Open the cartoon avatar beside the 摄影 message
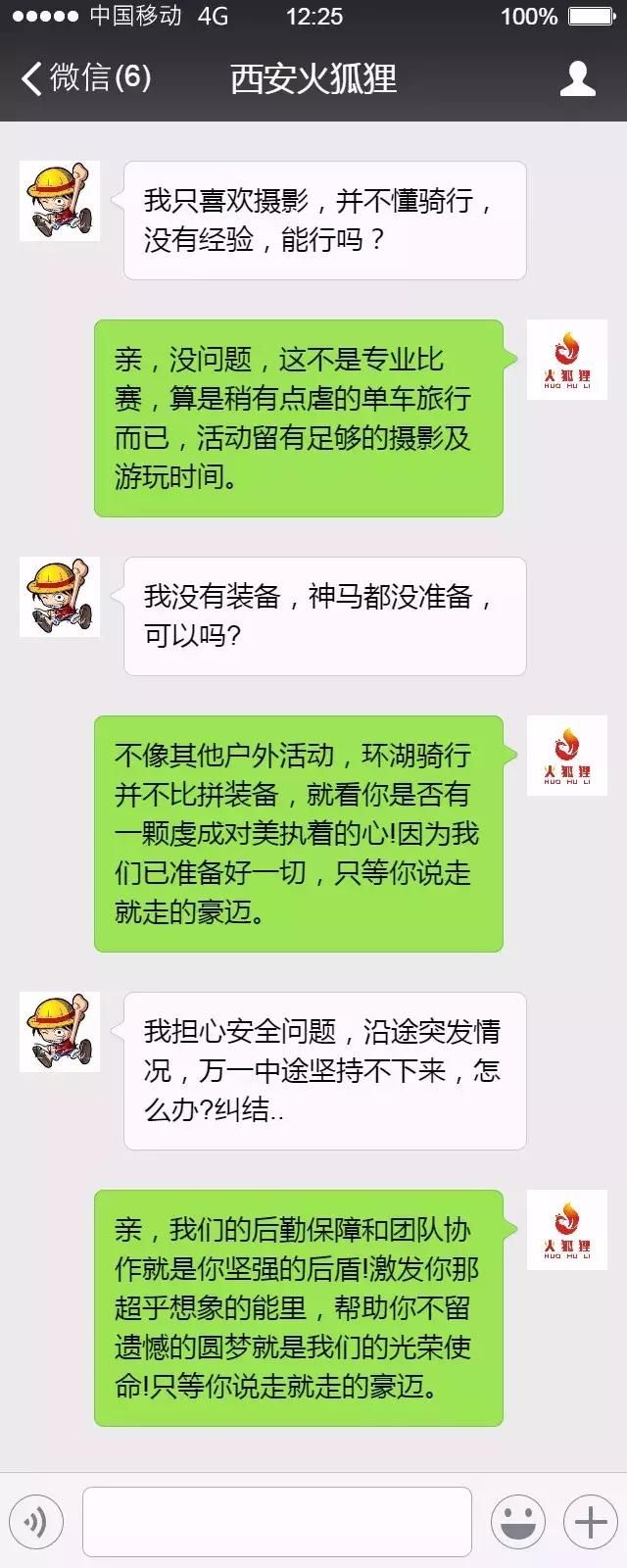627x1568 pixels. tap(60, 201)
